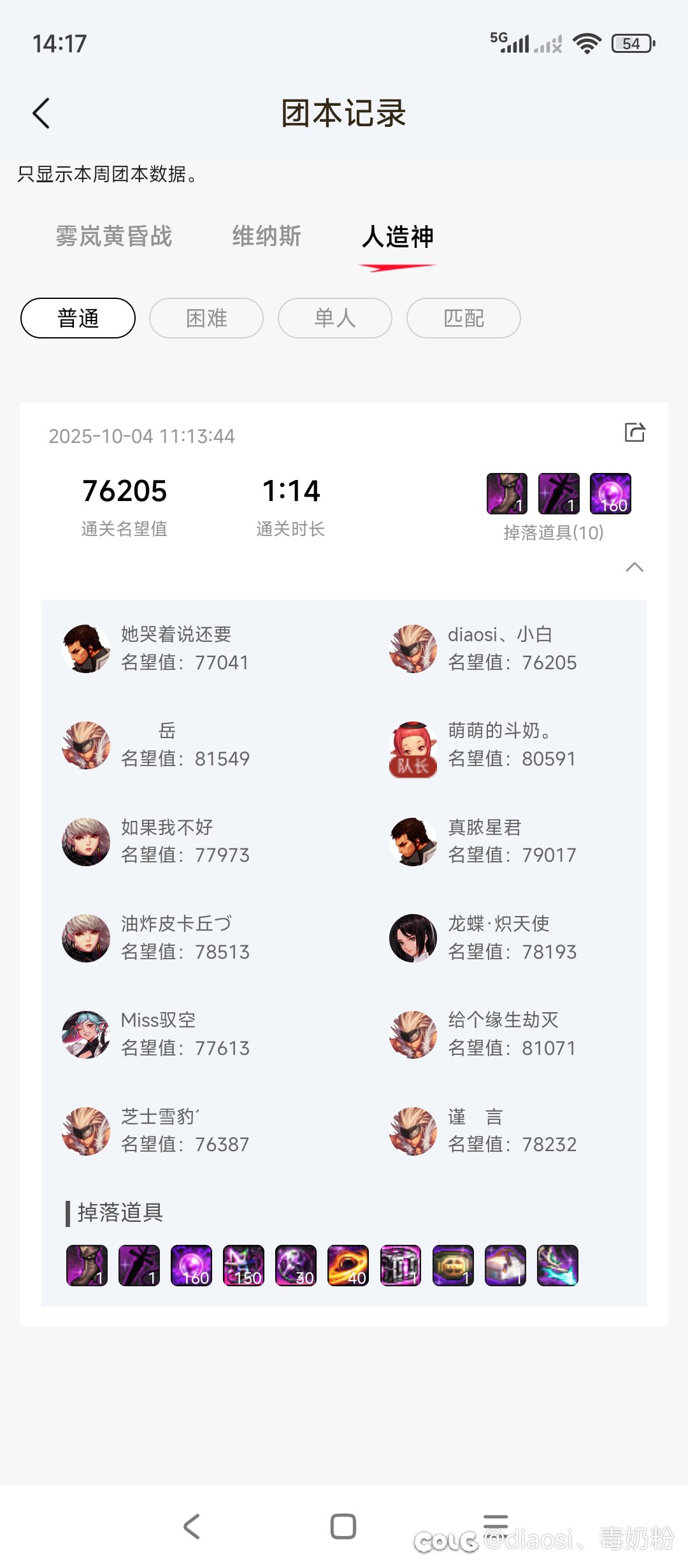The image size is (688, 1568).
Task: Filter records by 匹配 mode
Action: tap(464, 318)
